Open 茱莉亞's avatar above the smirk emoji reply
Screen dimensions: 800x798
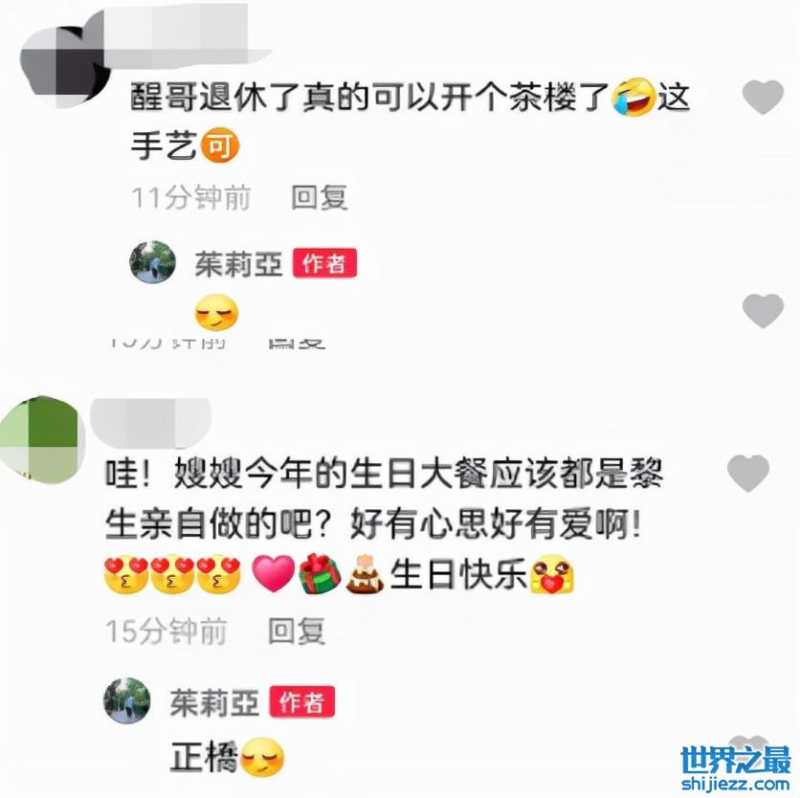coord(153,263)
